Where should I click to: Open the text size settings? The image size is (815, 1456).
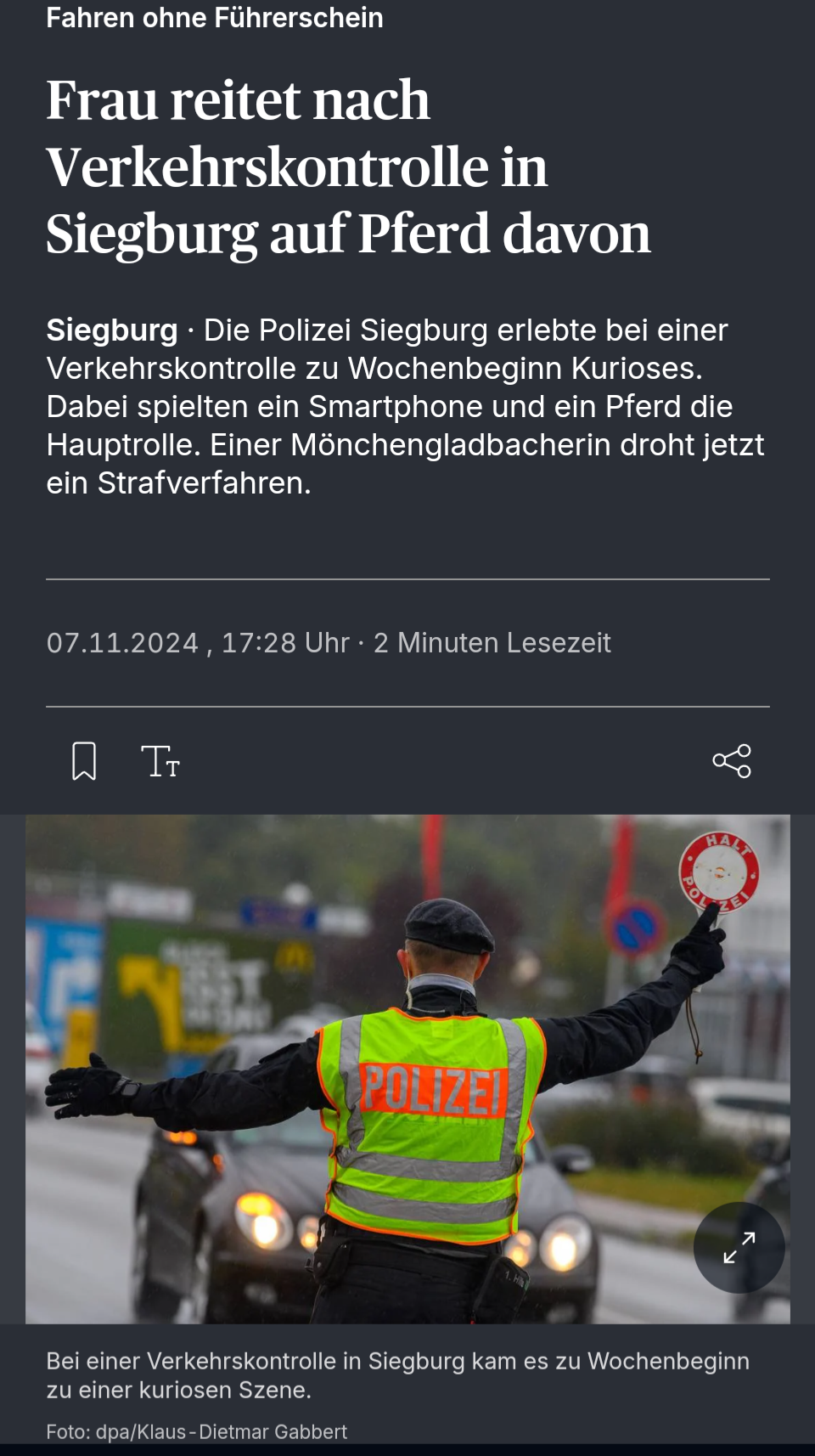click(x=160, y=761)
